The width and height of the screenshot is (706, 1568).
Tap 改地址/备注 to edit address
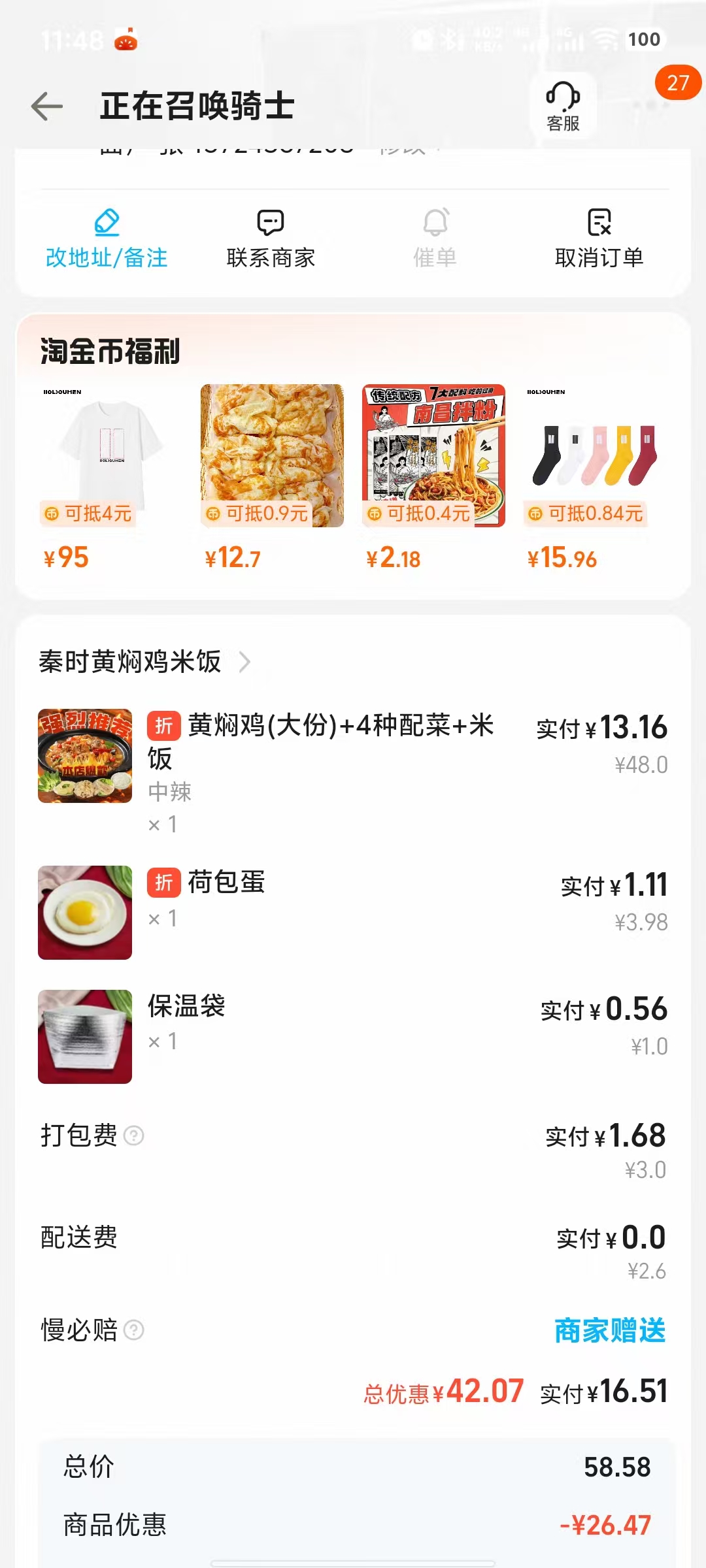coord(107,240)
